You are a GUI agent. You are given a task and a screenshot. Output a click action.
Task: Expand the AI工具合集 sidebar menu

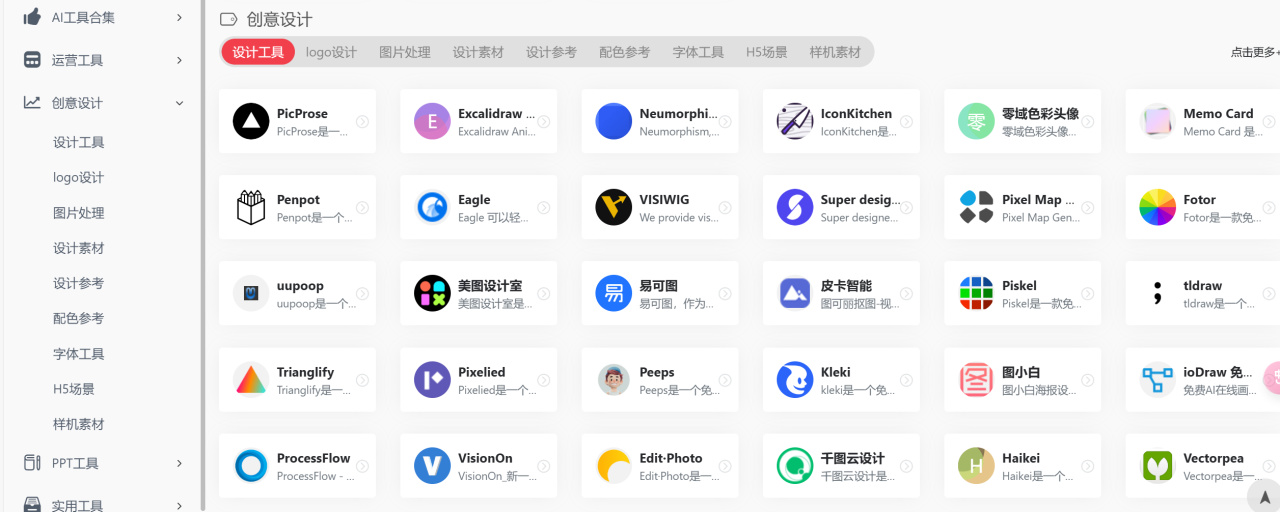[x=100, y=17]
